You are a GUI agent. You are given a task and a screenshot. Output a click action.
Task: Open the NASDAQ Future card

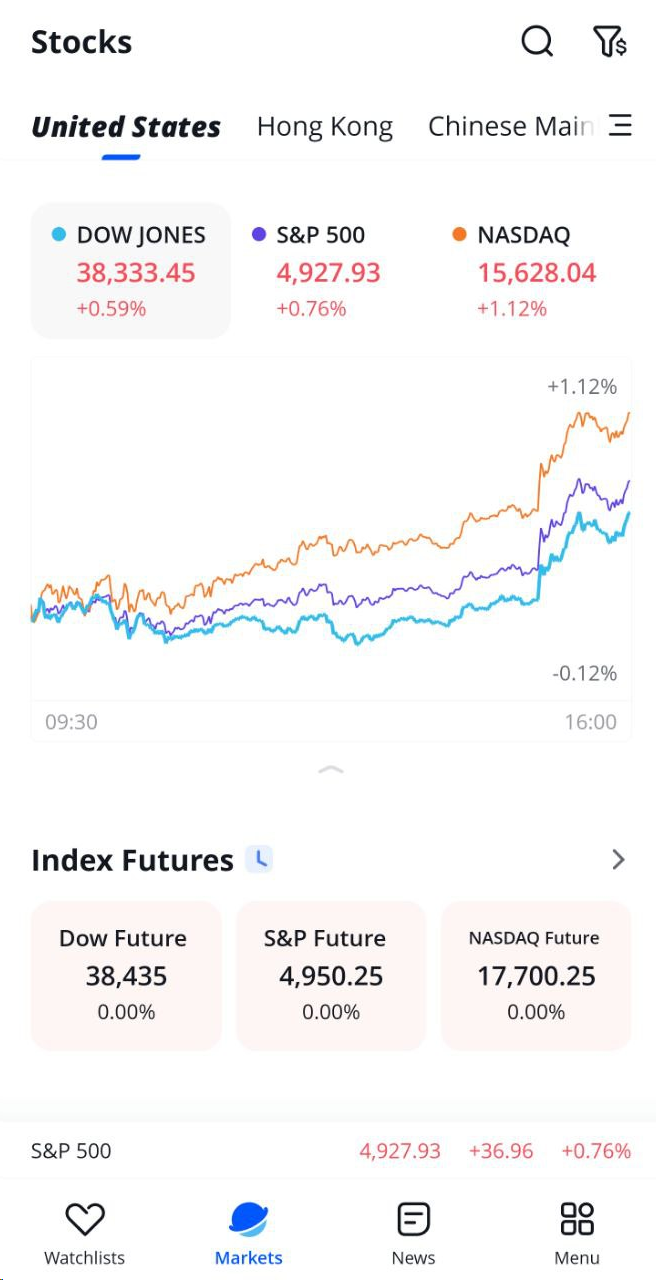[536, 975]
